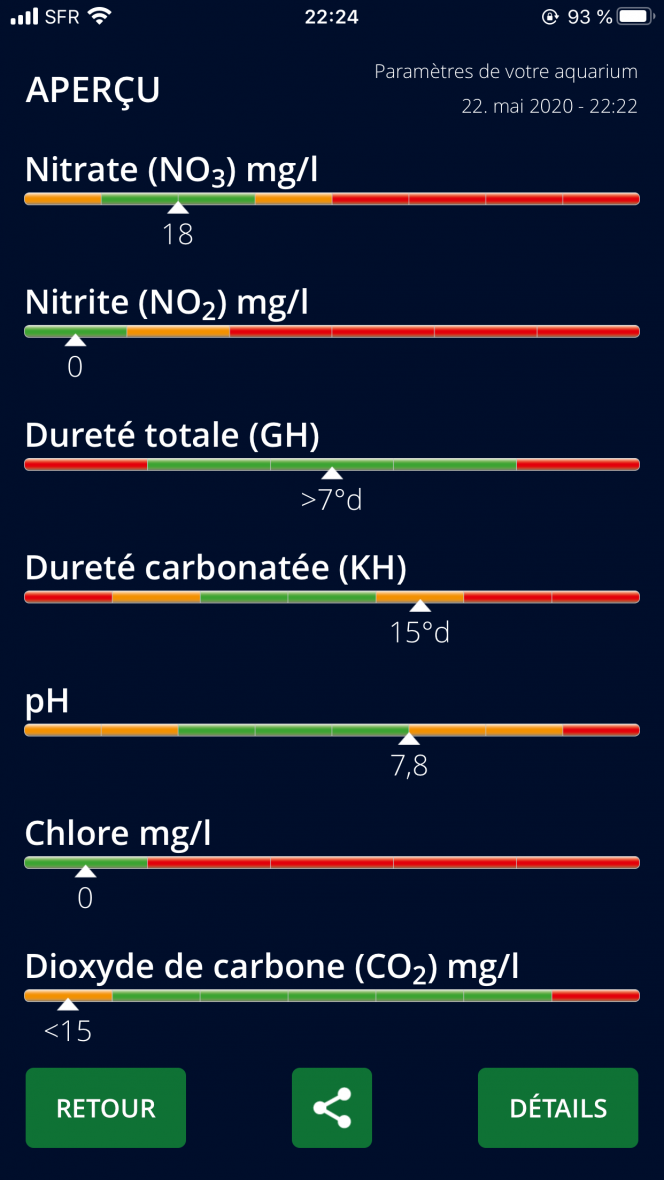This screenshot has height=1180, width=664.
Task: Tap the RETOUR button
Action: click(x=106, y=1107)
